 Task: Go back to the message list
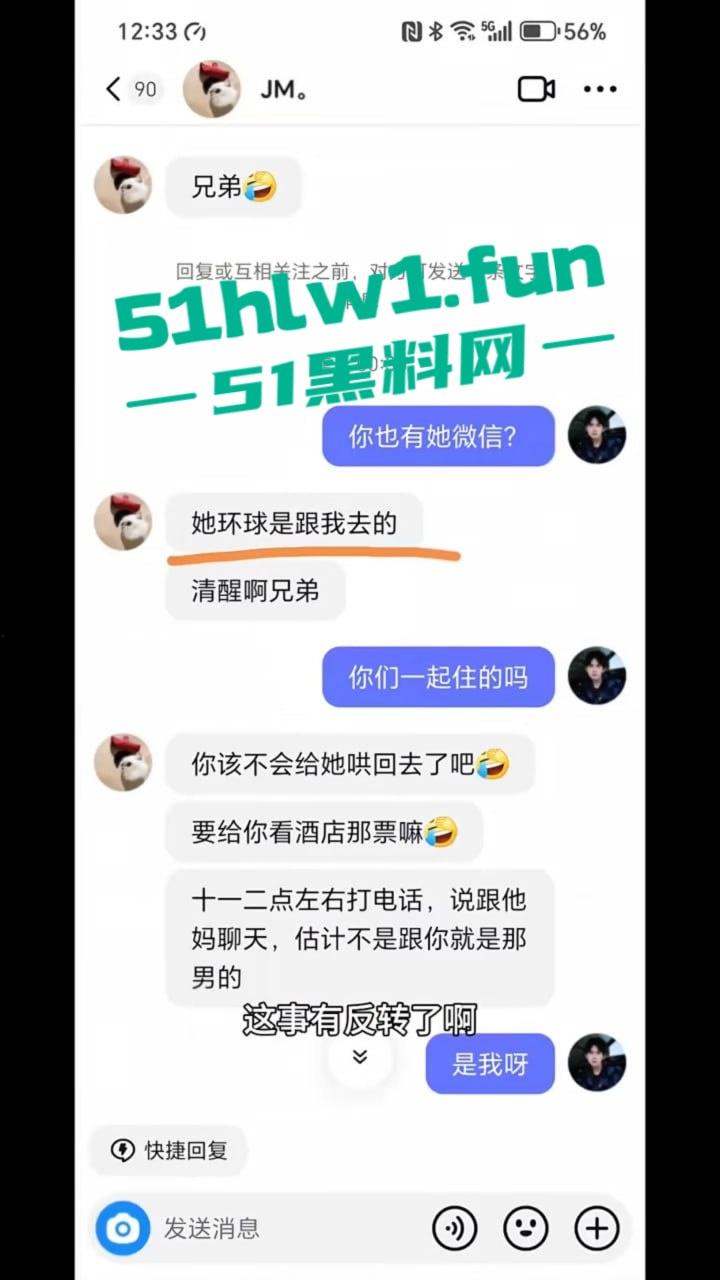(x=113, y=89)
